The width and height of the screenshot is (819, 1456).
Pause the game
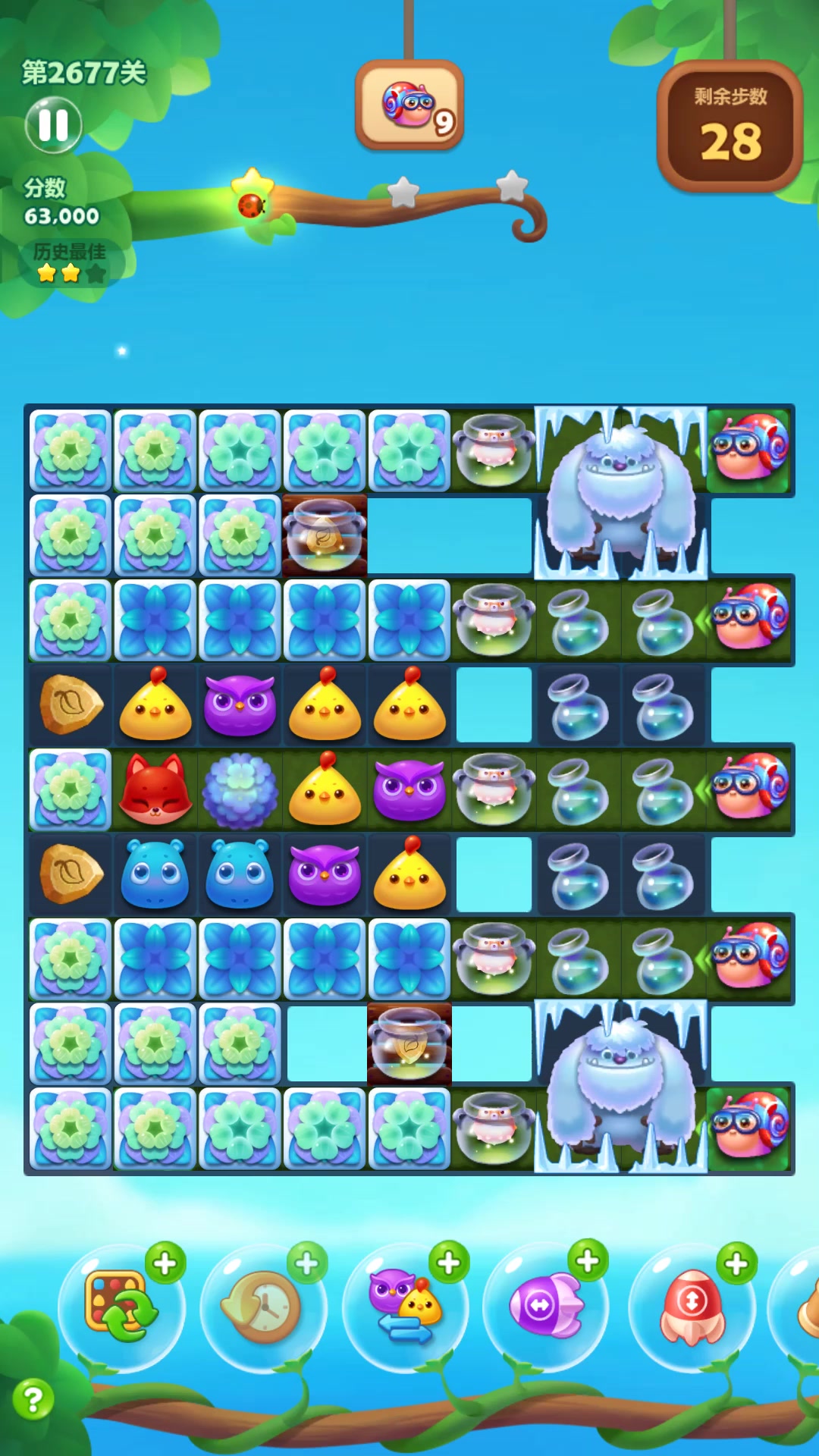53,125
